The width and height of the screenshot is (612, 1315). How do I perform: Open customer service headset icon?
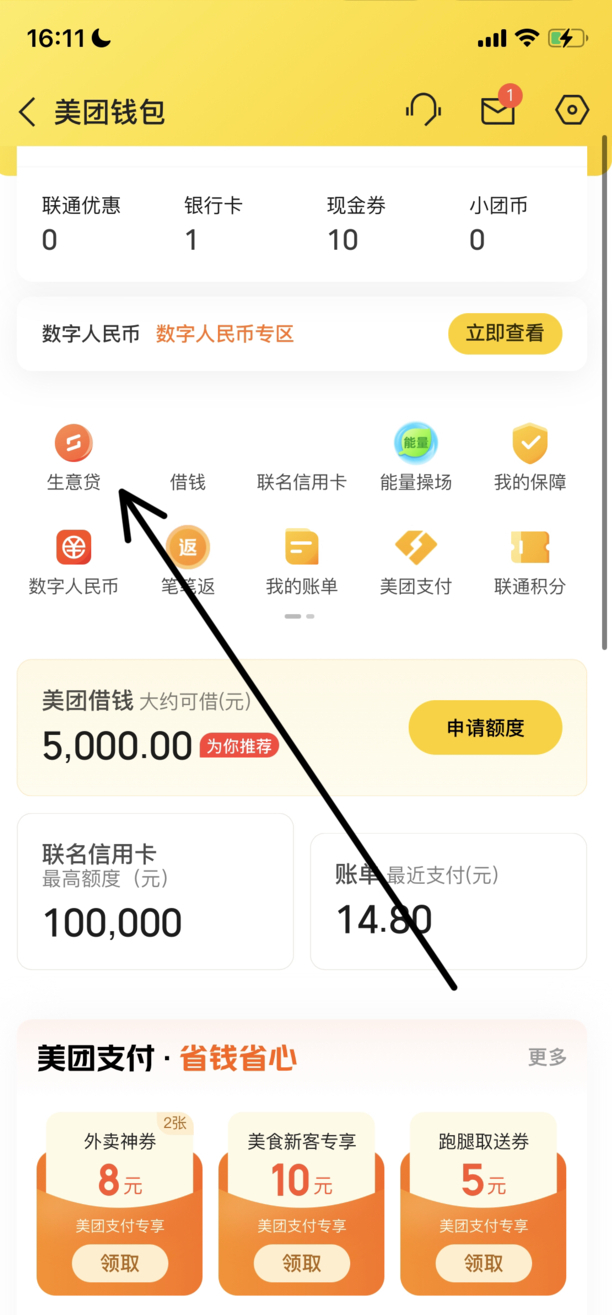[x=422, y=110]
